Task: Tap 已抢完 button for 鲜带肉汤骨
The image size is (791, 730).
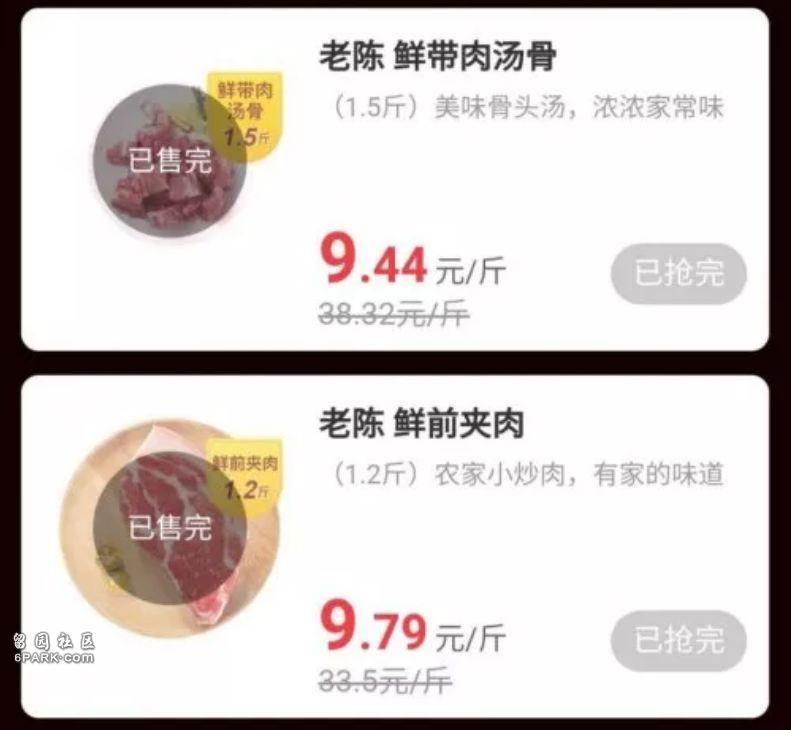Action: tap(678, 273)
